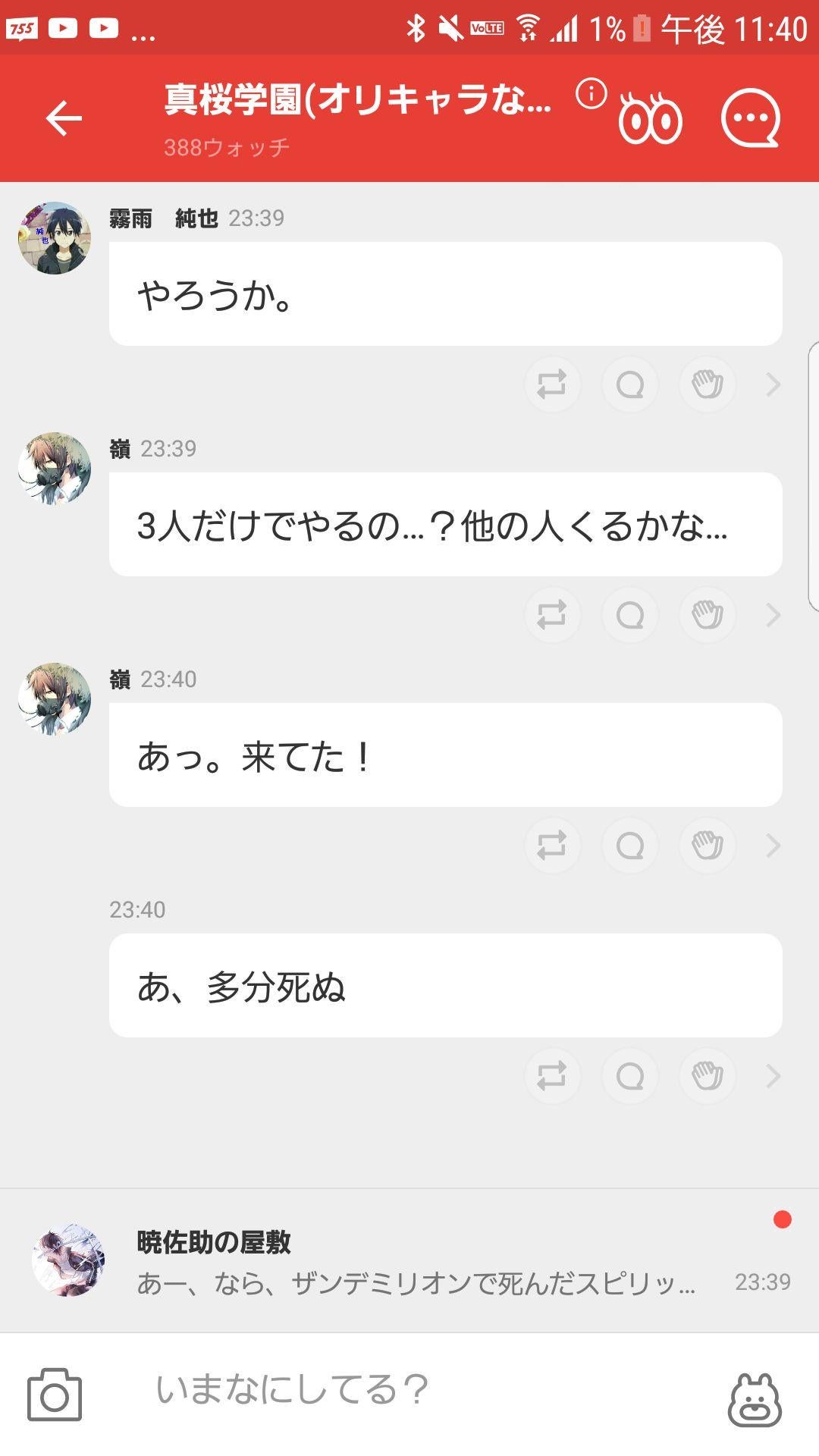Repost the やろうか。 message
Image resolution: width=819 pixels, height=1456 pixels.
553,384
